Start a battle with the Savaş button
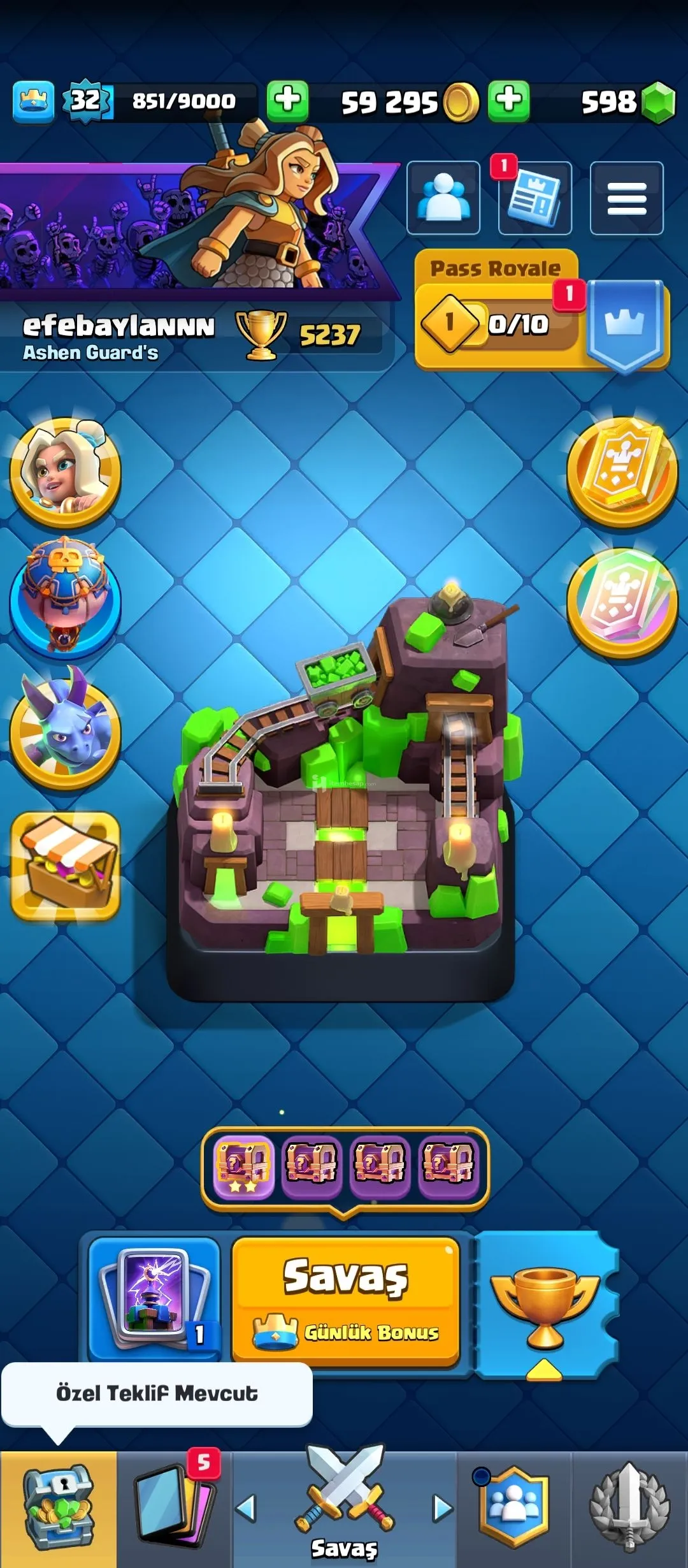This screenshot has height=1568, width=688. point(345,1300)
